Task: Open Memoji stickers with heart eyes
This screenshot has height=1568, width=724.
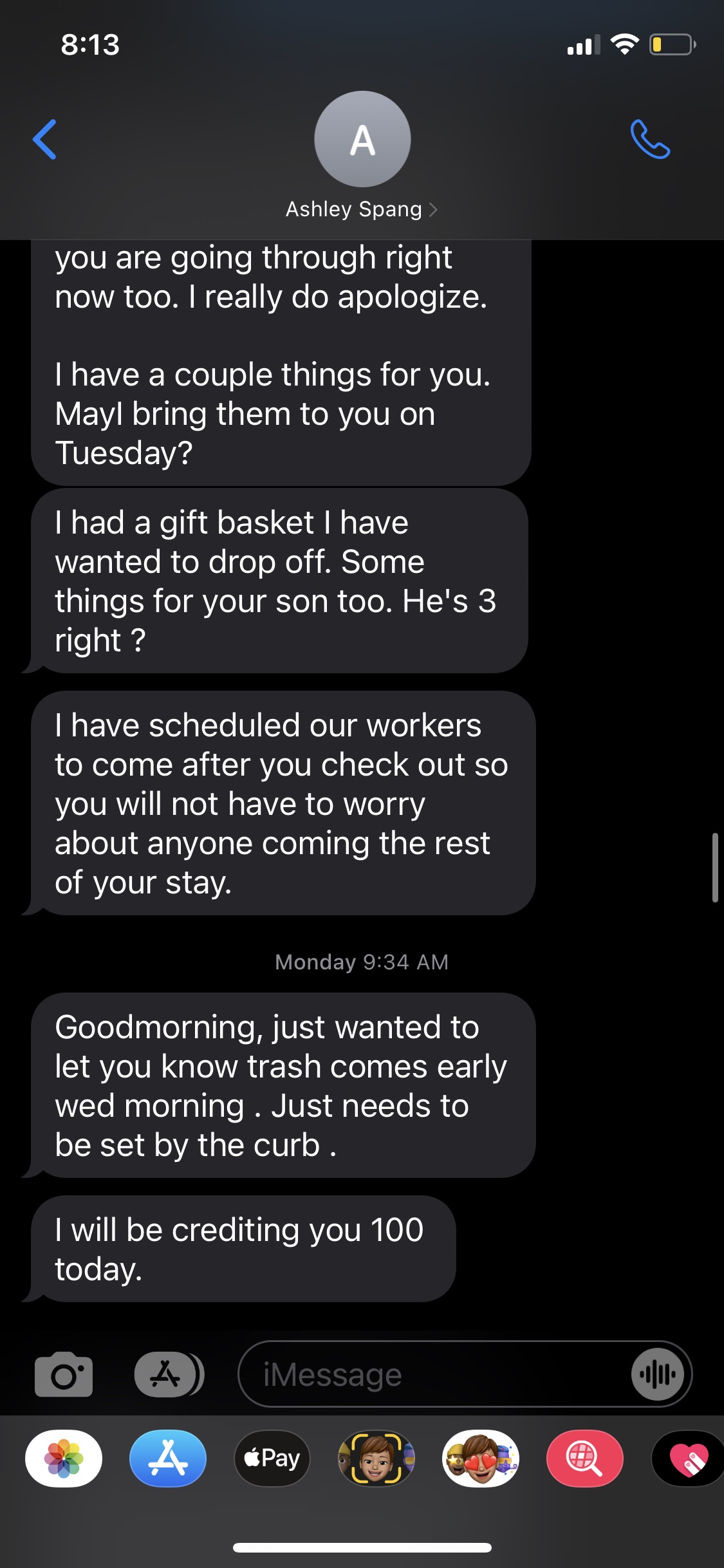Action: 481,1459
